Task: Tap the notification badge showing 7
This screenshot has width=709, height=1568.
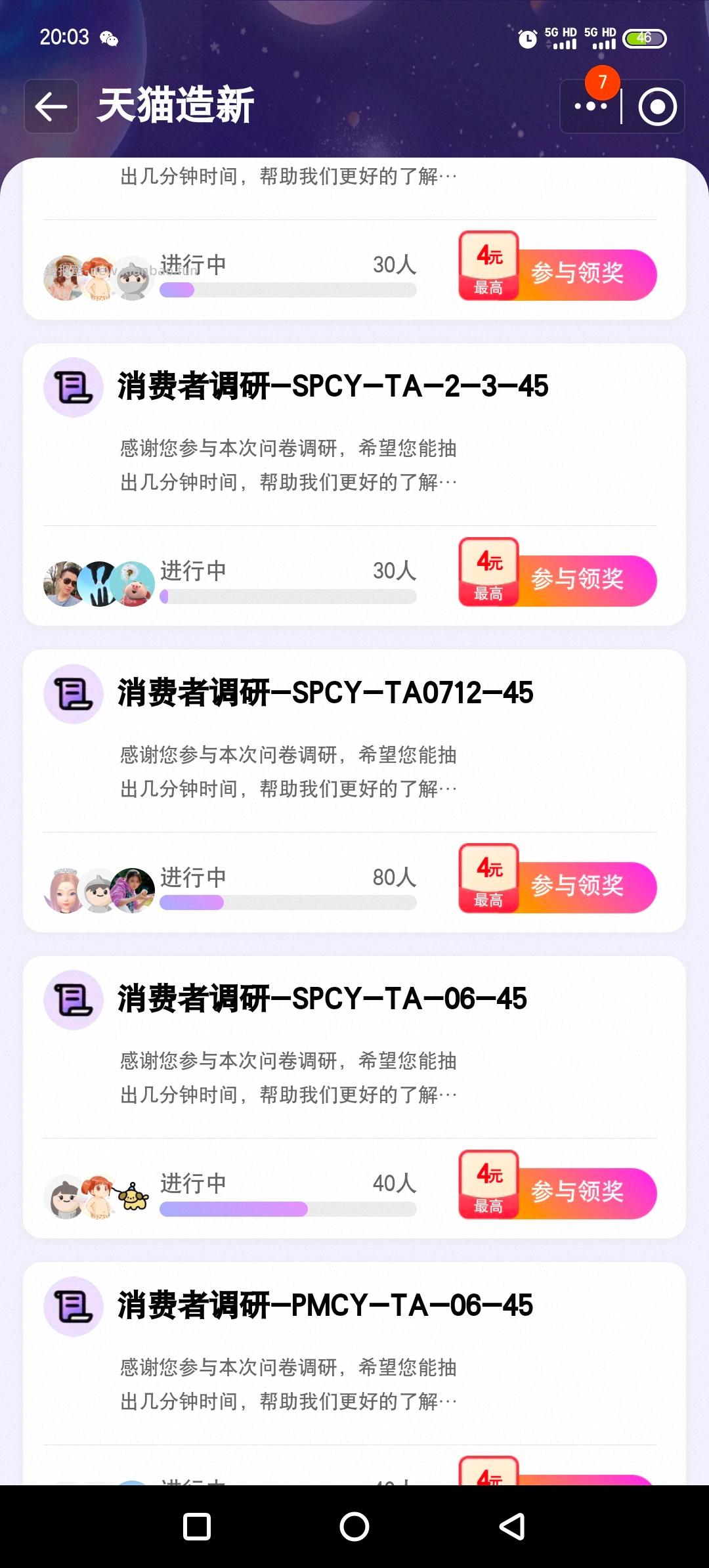Action: (x=601, y=83)
